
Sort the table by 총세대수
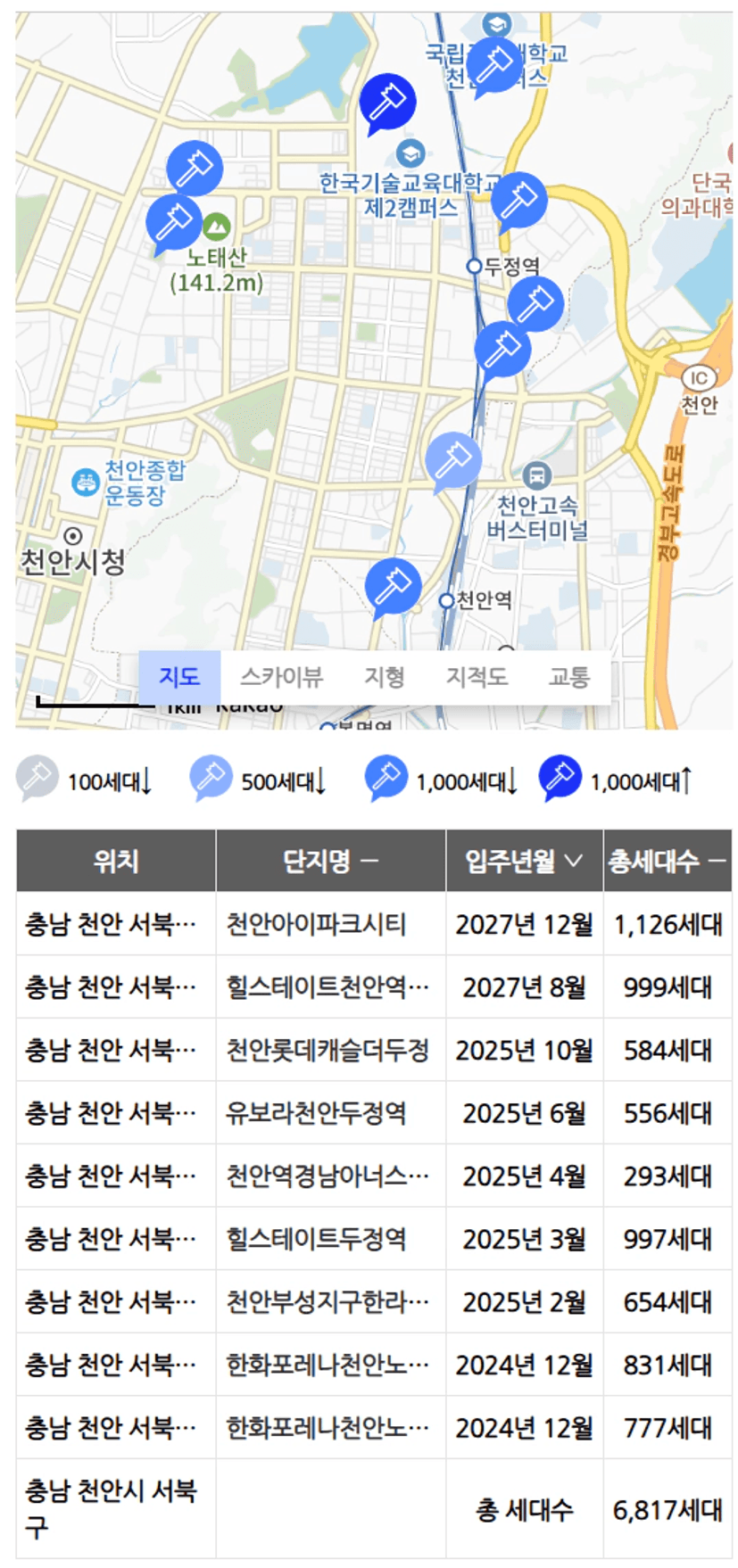pyautogui.click(x=668, y=862)
